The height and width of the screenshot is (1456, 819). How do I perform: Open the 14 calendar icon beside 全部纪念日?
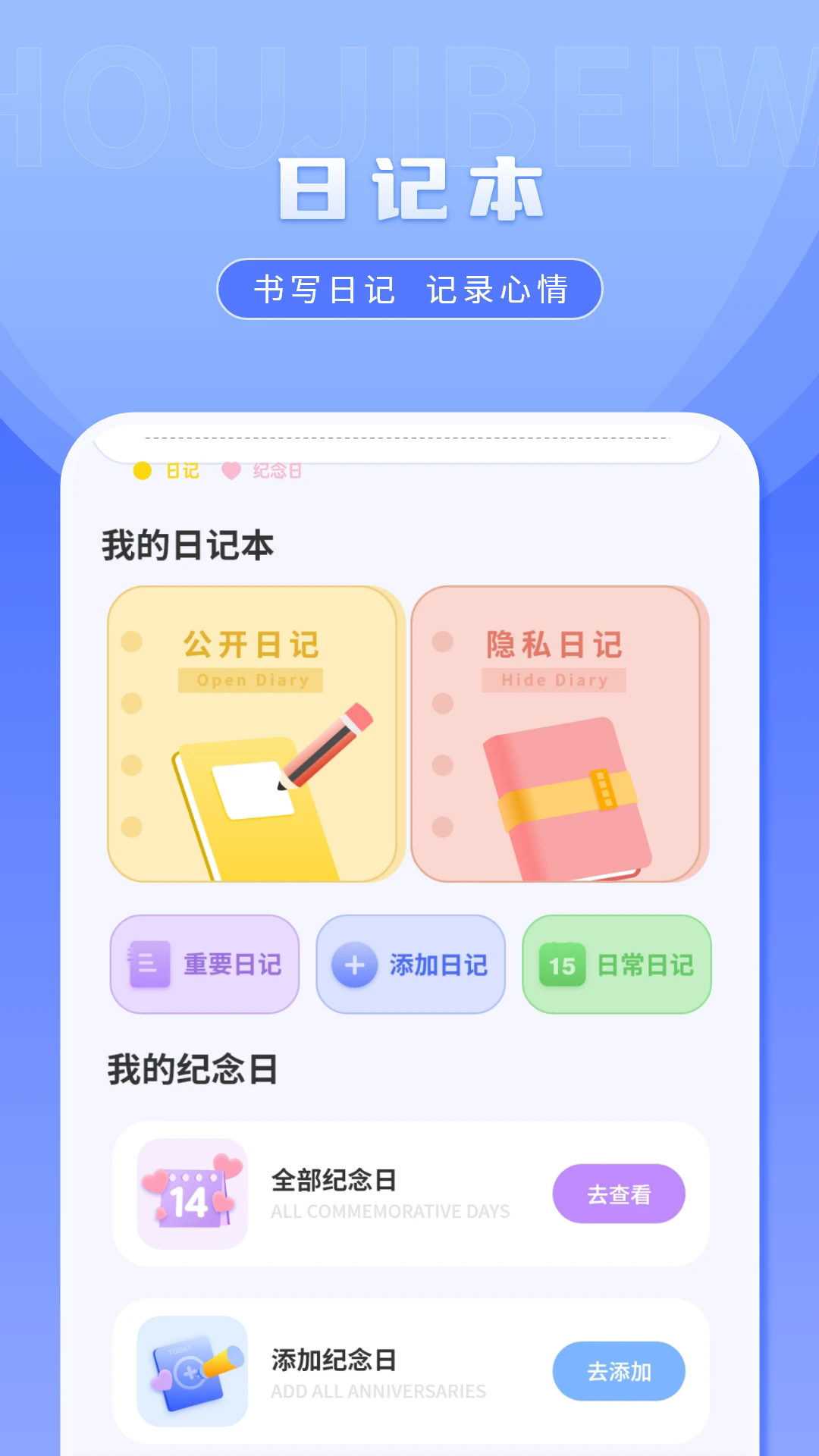click(x=191, y=1194)
